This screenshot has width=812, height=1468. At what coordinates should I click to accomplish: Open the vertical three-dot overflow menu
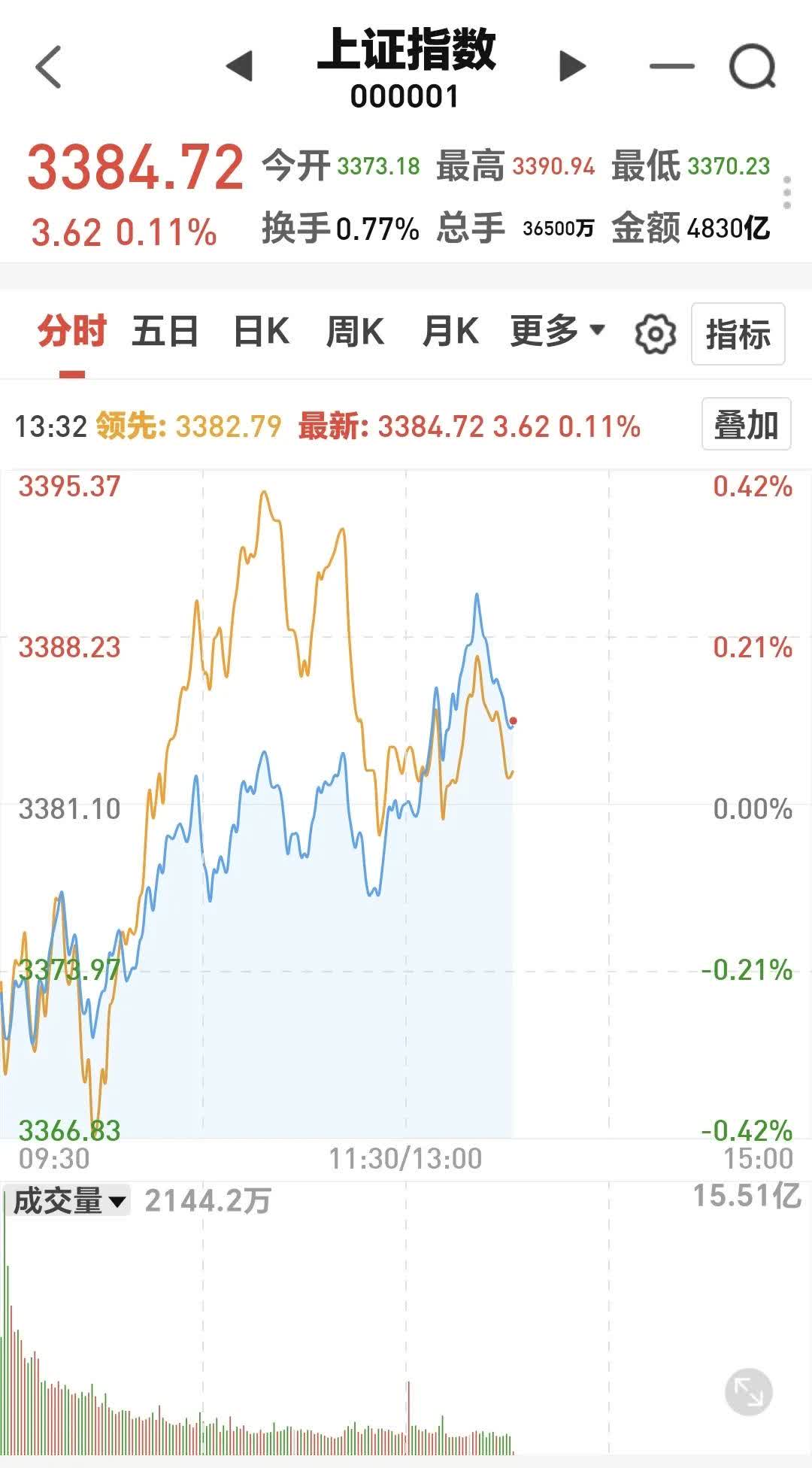(786, 193)
